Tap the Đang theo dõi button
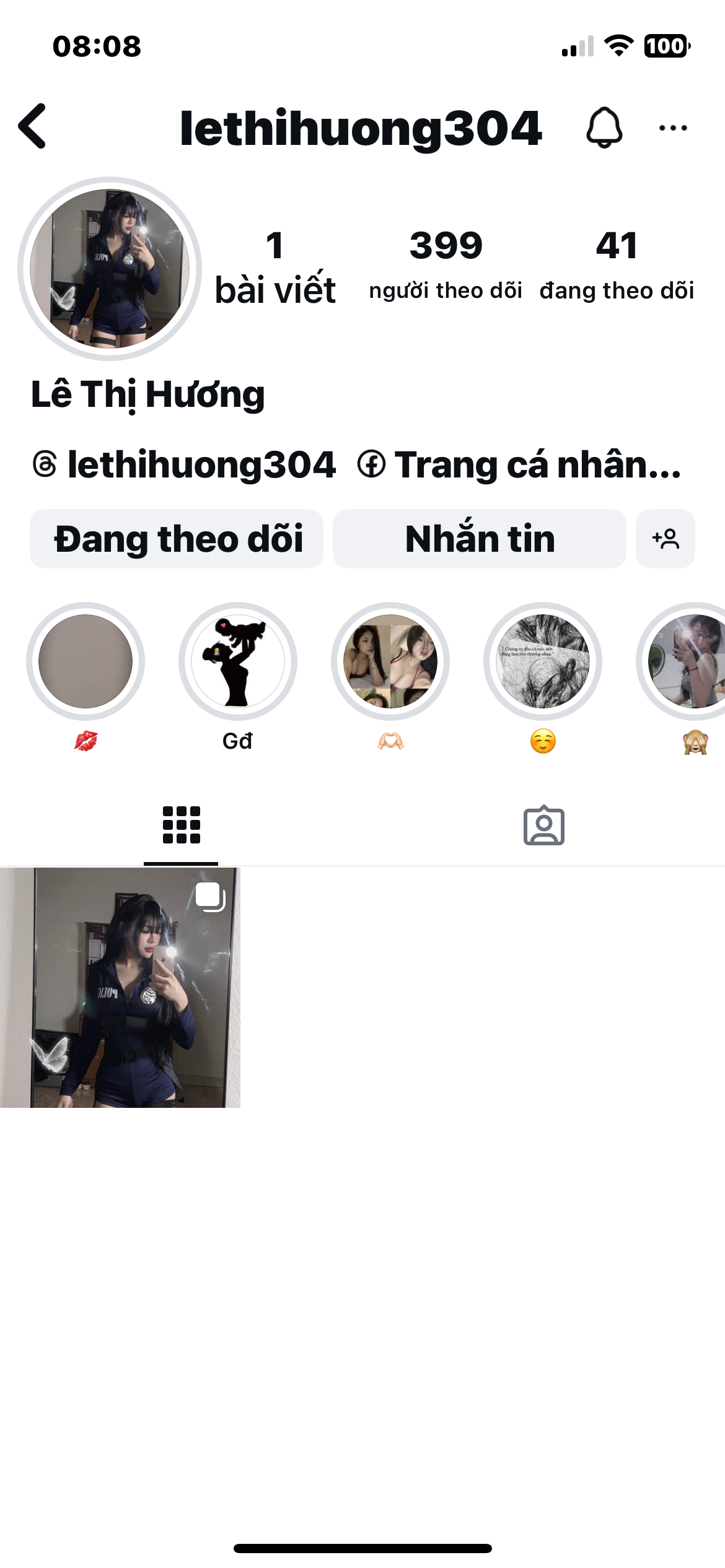 pyautogui.click(x=177, y=539)
